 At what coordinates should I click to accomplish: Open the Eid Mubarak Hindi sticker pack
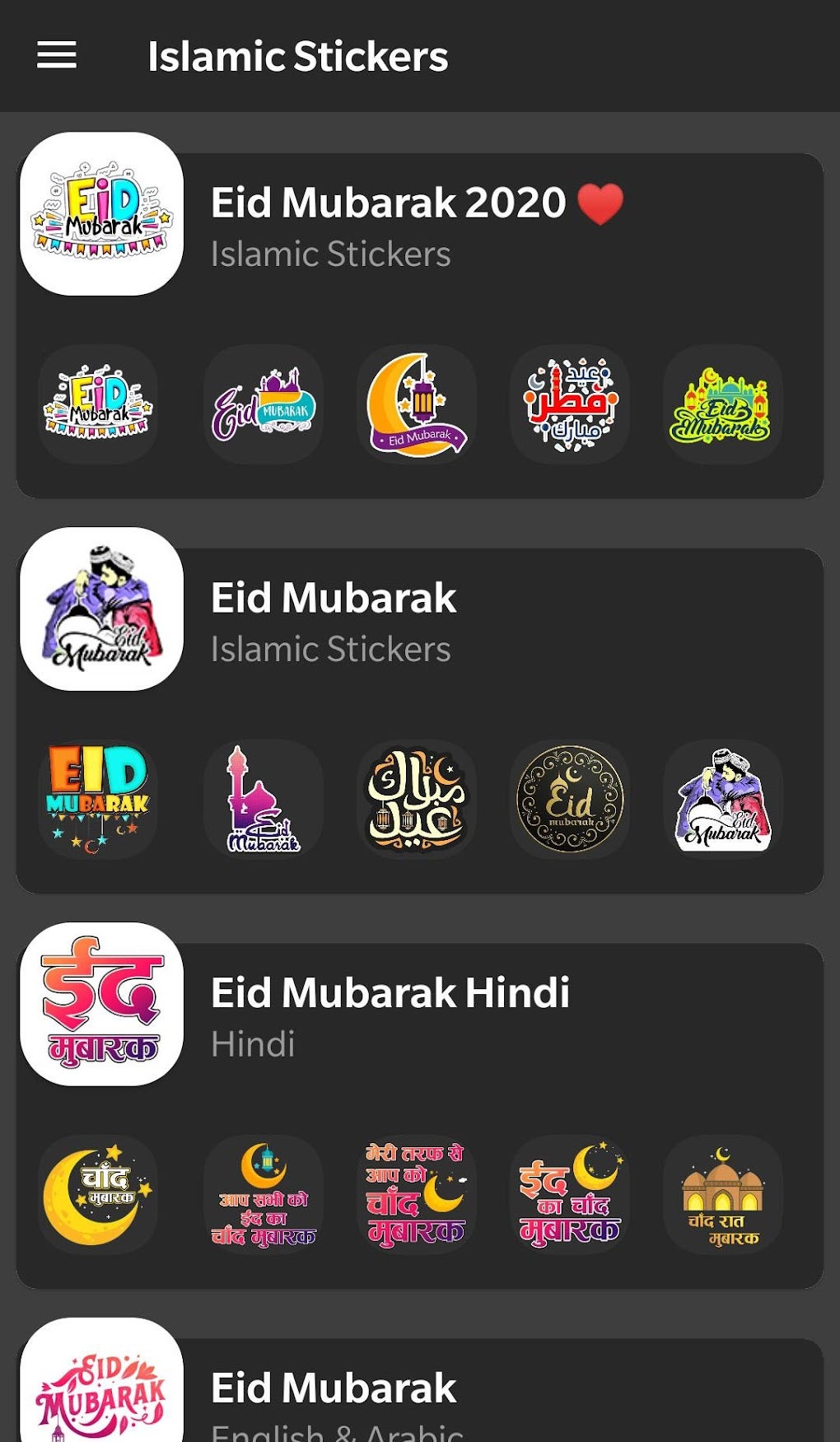420,1116
